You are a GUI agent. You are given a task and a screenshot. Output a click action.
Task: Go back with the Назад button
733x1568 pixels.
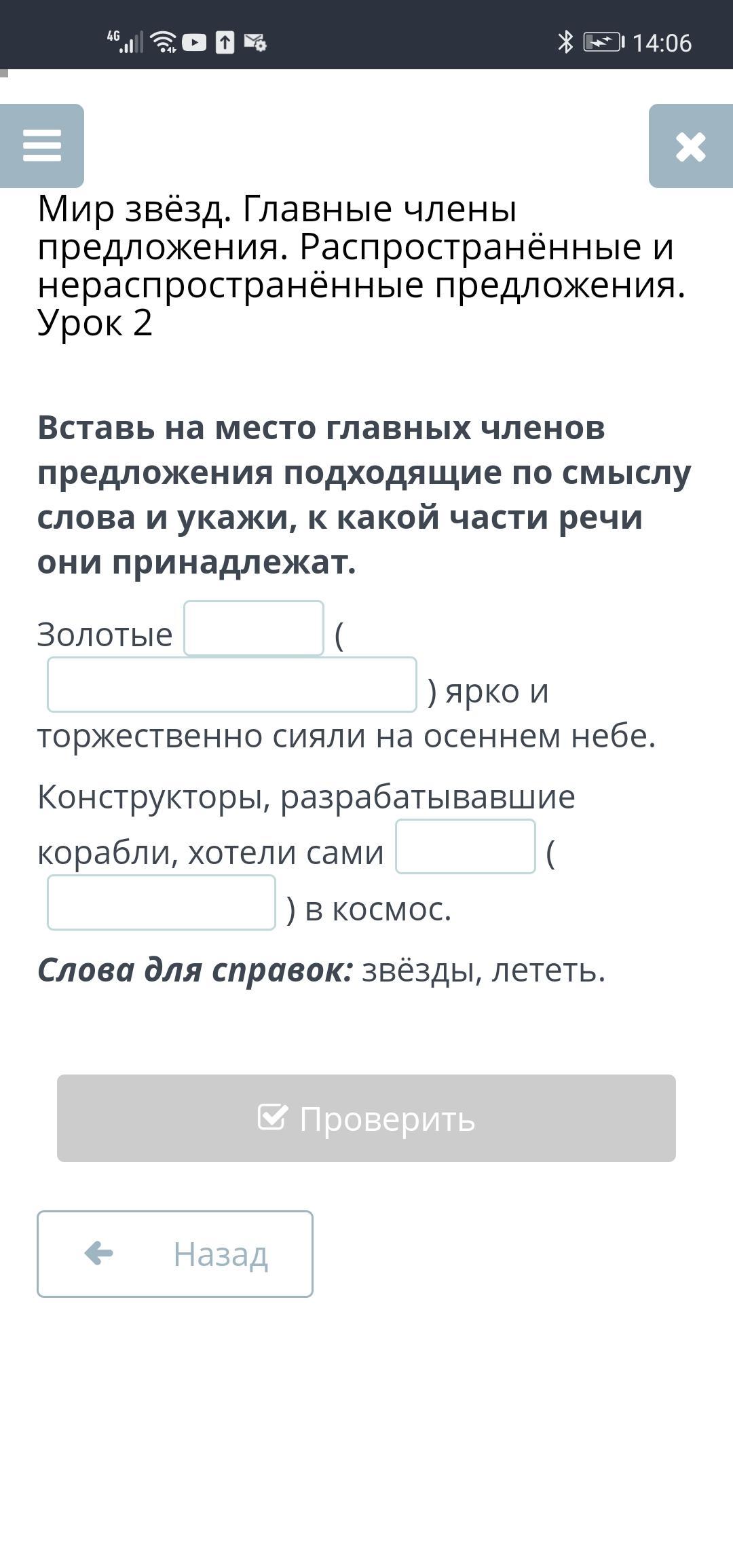tap(175, 1254)
